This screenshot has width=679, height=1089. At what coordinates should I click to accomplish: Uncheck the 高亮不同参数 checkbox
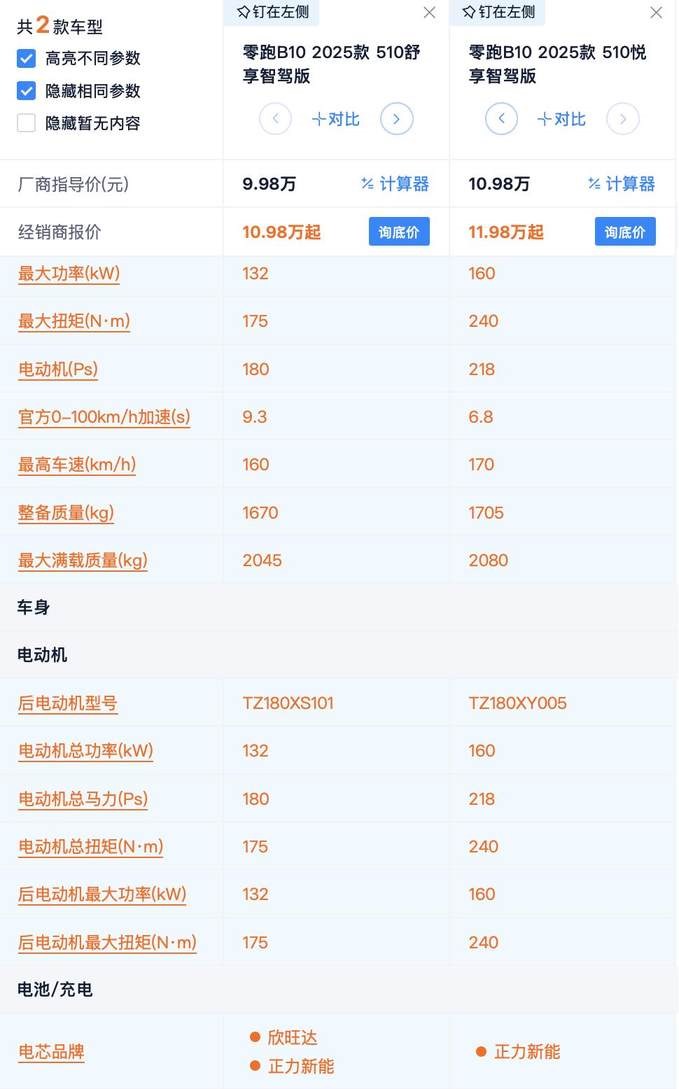coord(27,58)
